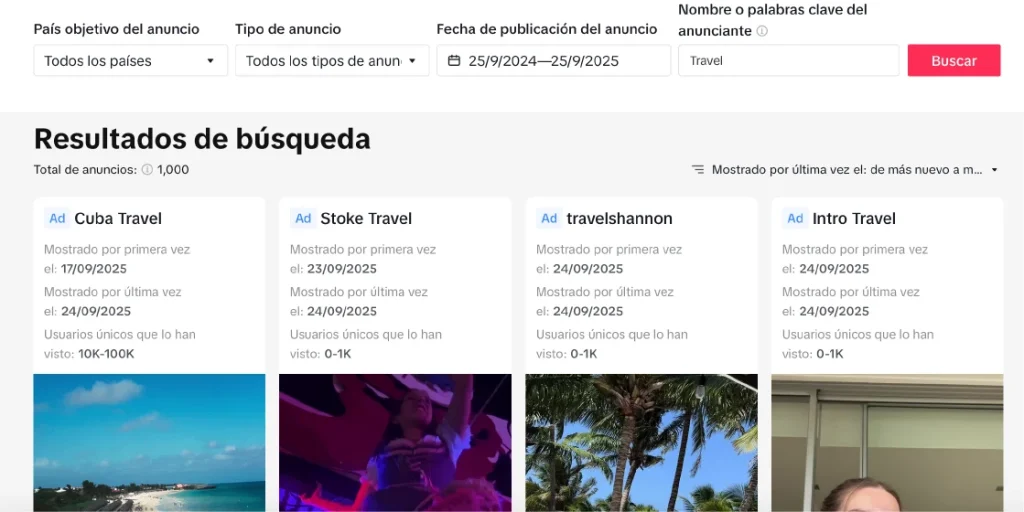1024x512 pixels.
Task: Change the Mostrado por última vez sort order
Action: 845,170
